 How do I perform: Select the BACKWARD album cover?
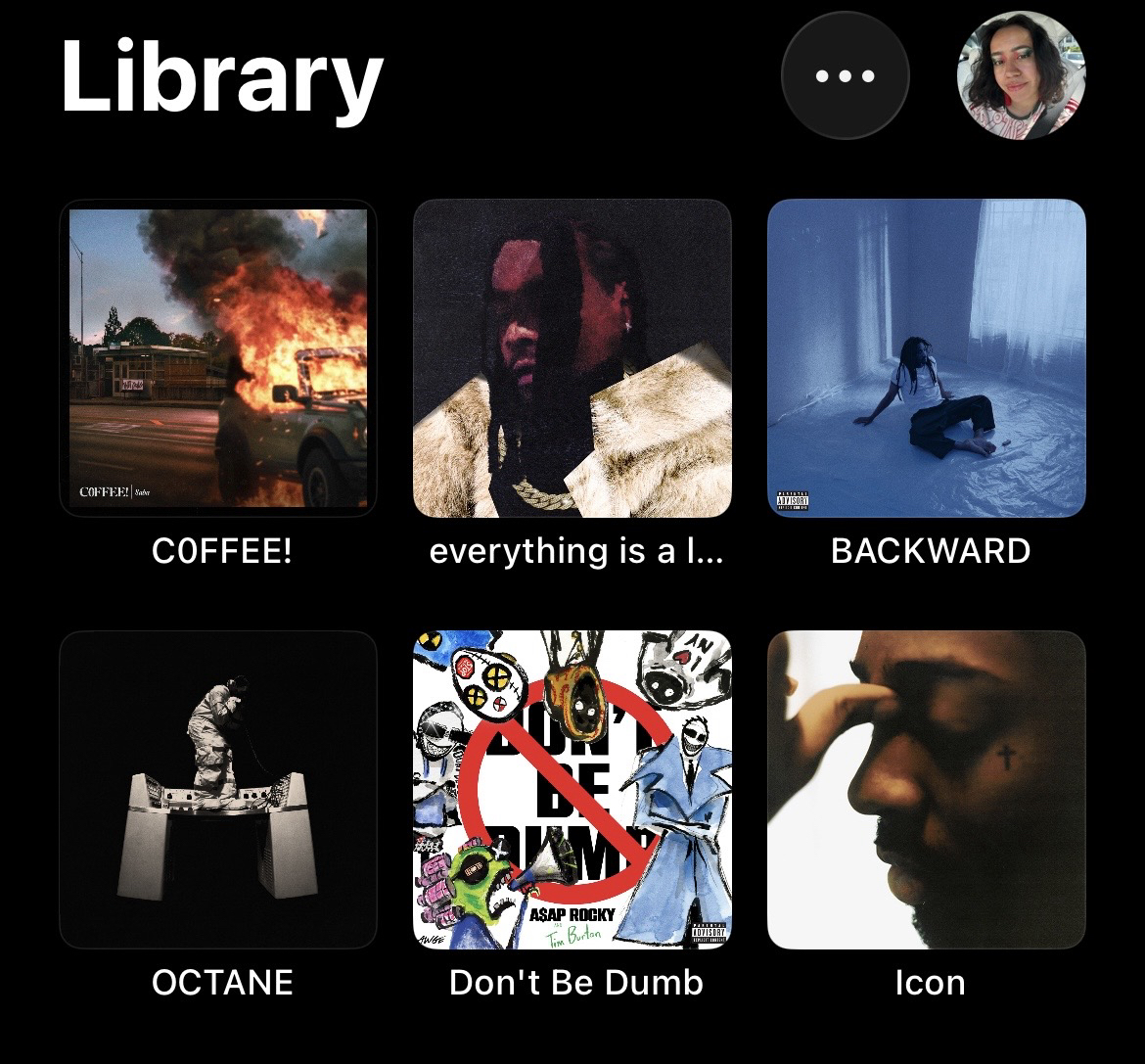tap(927, 358)
